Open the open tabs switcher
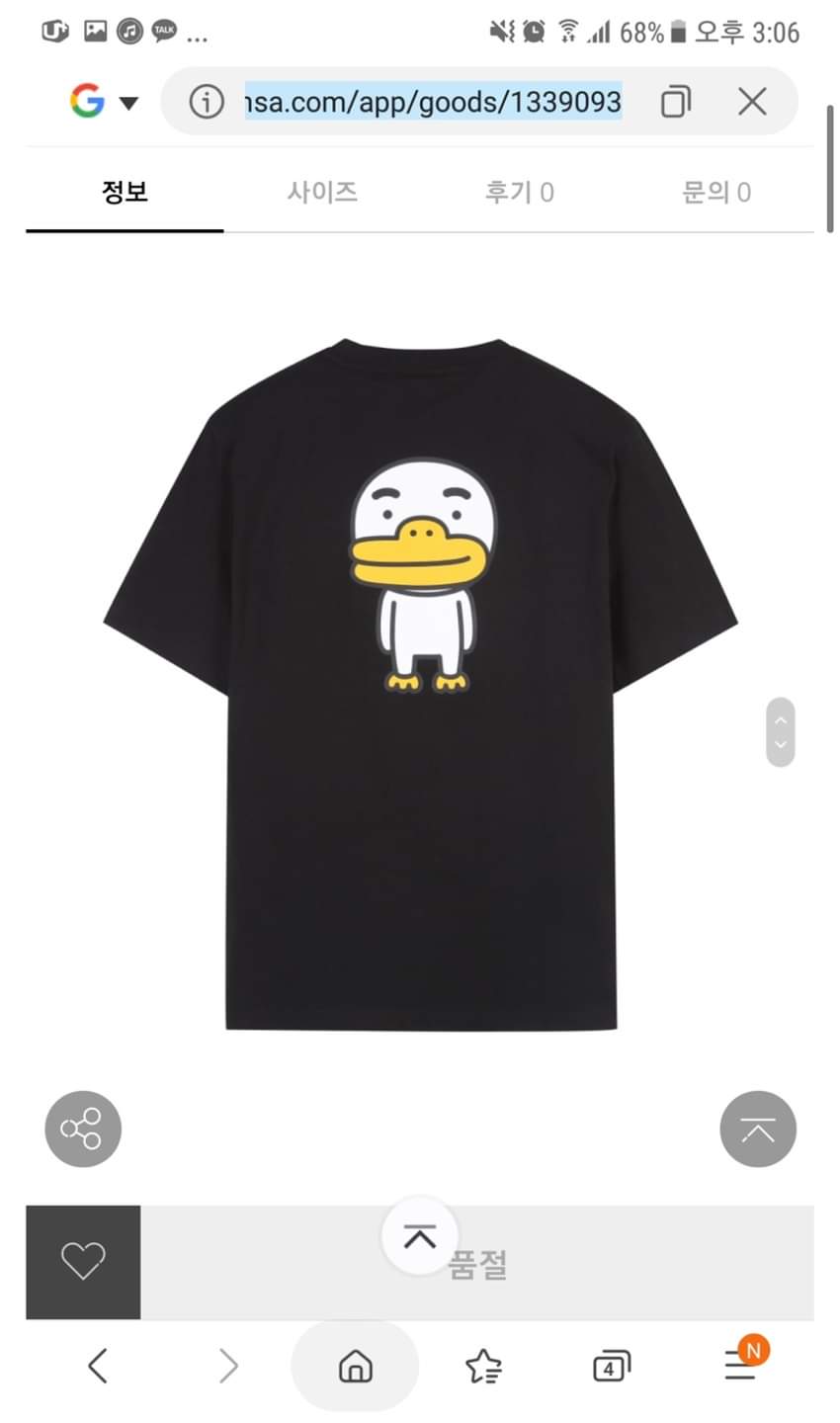 coord(611,1367)
